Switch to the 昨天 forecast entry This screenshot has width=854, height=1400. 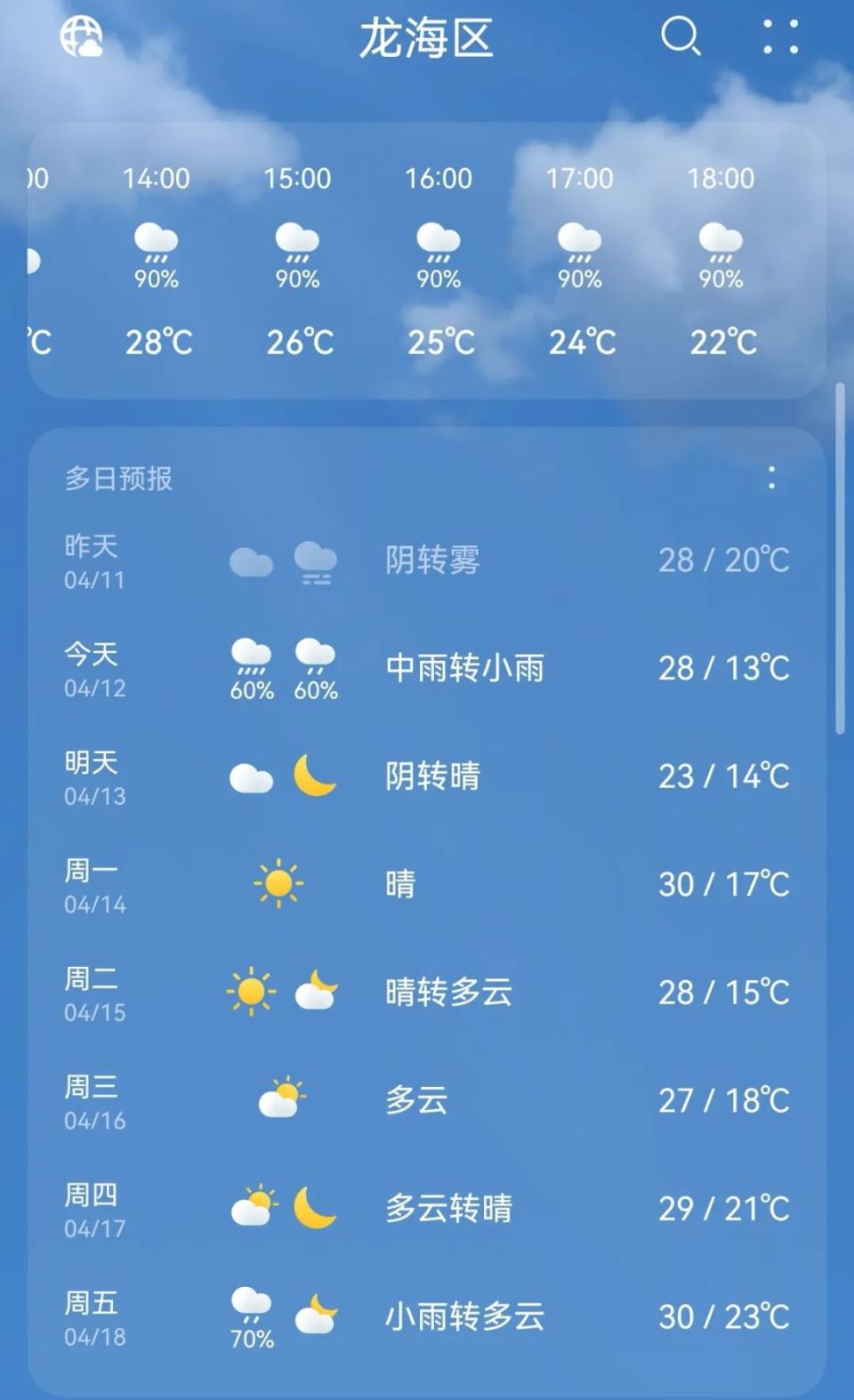click(x=427, y=560)
